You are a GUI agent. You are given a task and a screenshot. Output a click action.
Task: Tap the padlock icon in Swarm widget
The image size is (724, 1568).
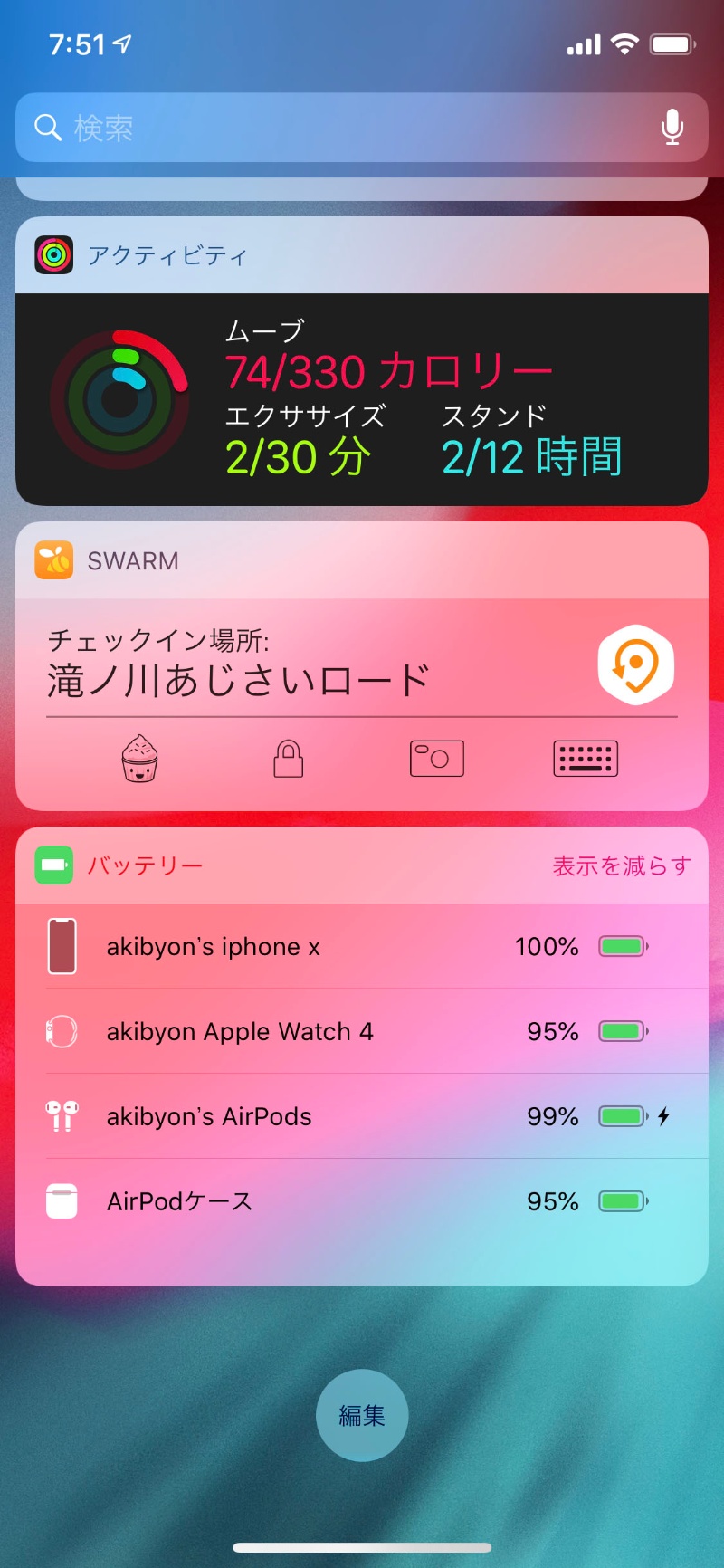tap(289, 759)
